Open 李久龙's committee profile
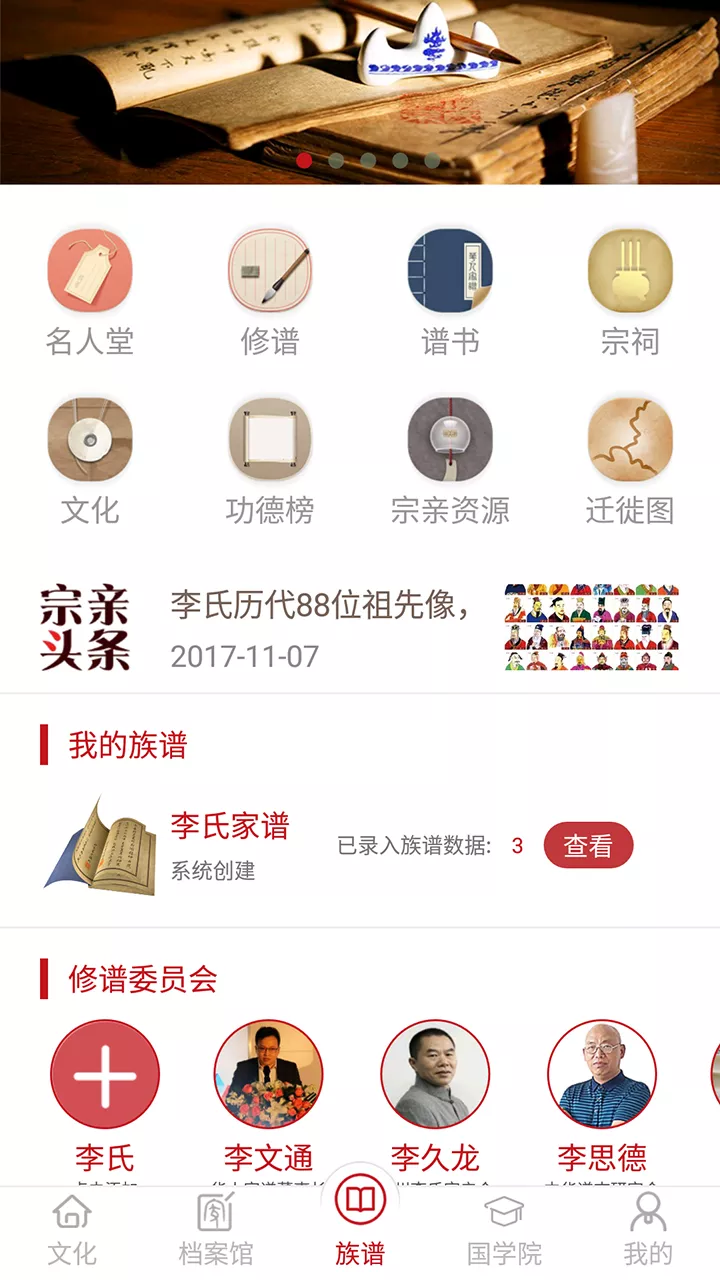Image resolution: width=720 pixels, height=1280 pixels. [x=435, y=1075]
